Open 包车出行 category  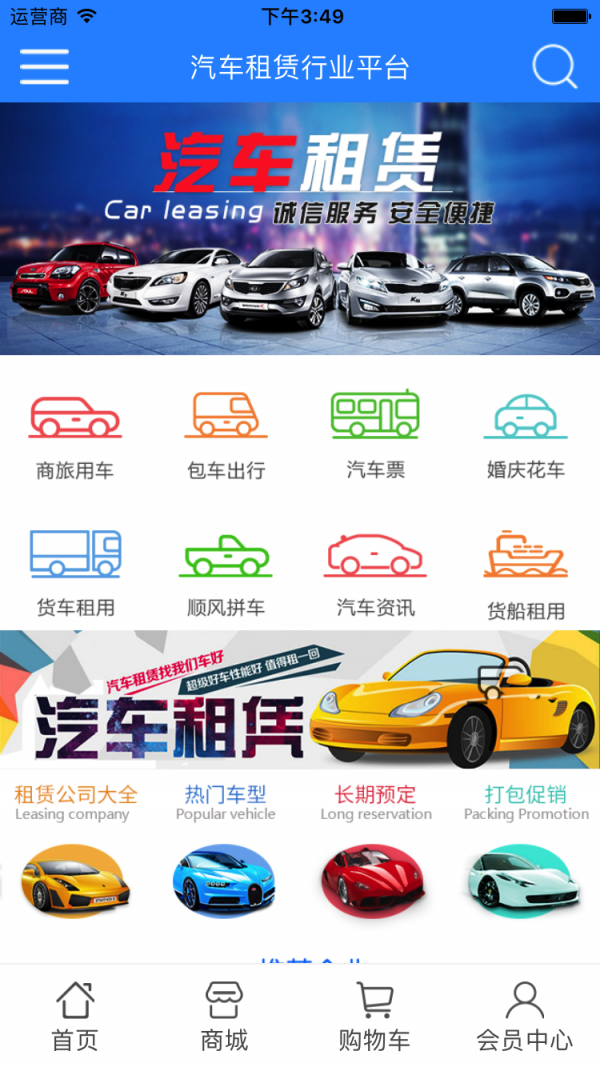(x=226, y=435)
